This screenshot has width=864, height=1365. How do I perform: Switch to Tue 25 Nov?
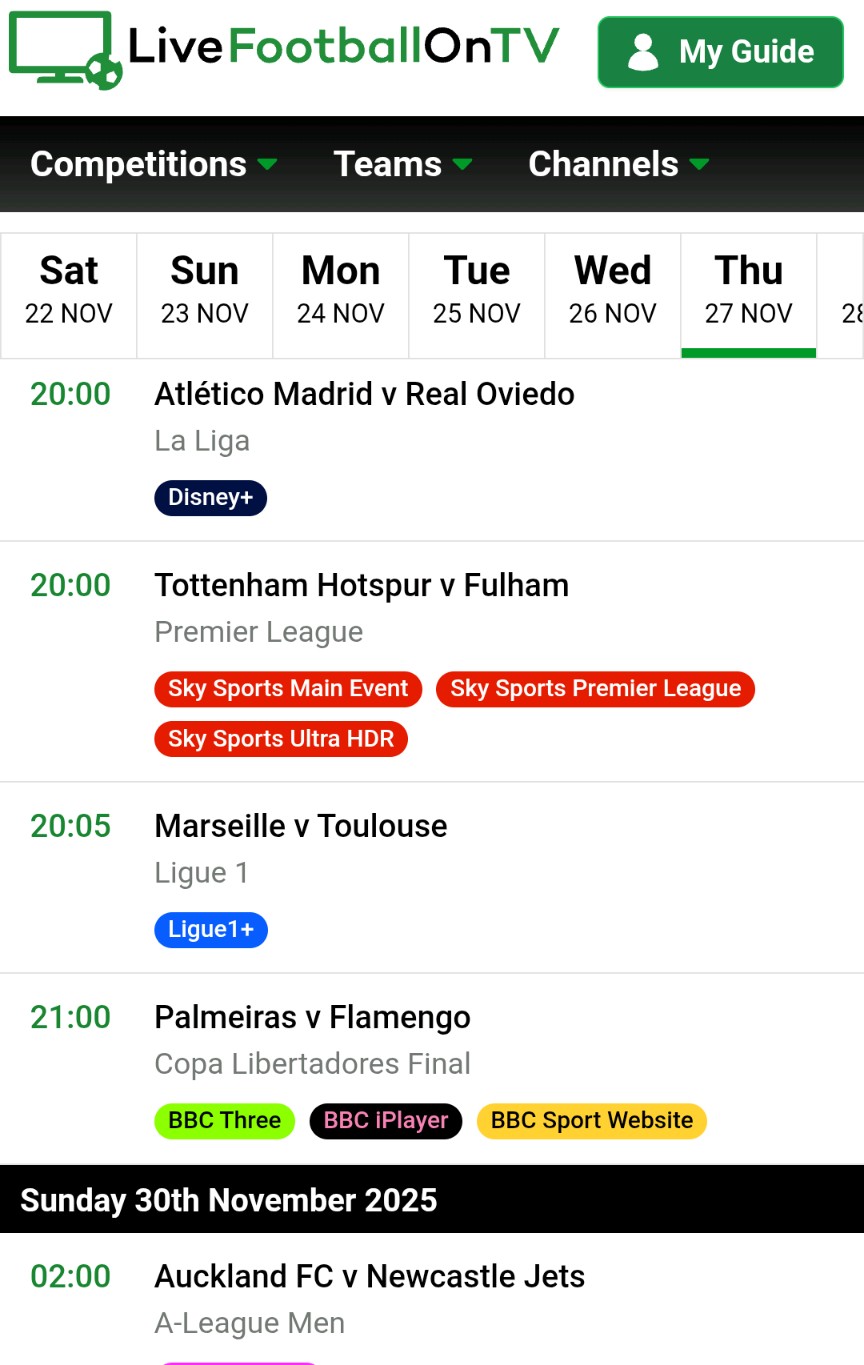click(x=477, y=294)
